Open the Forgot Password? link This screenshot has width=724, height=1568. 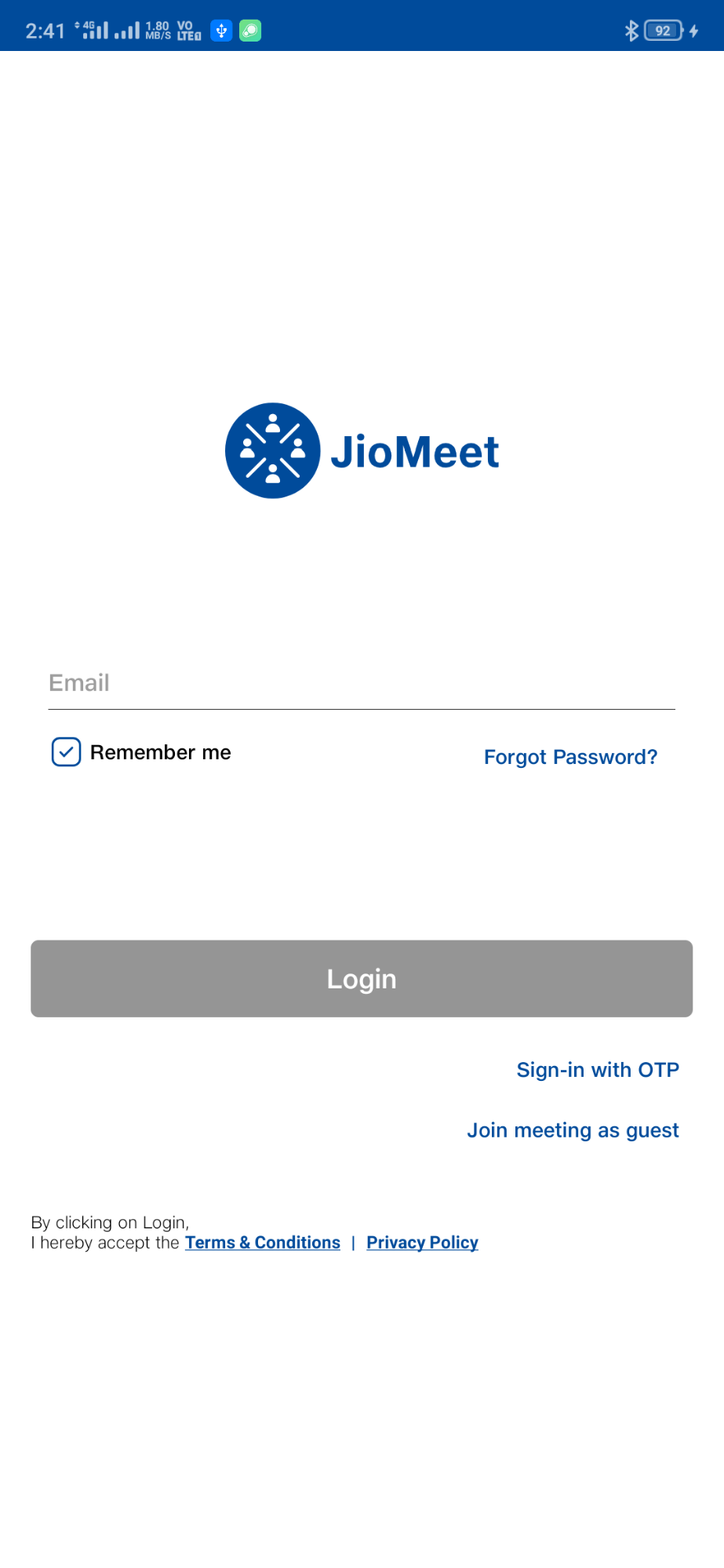coord(570,757)
